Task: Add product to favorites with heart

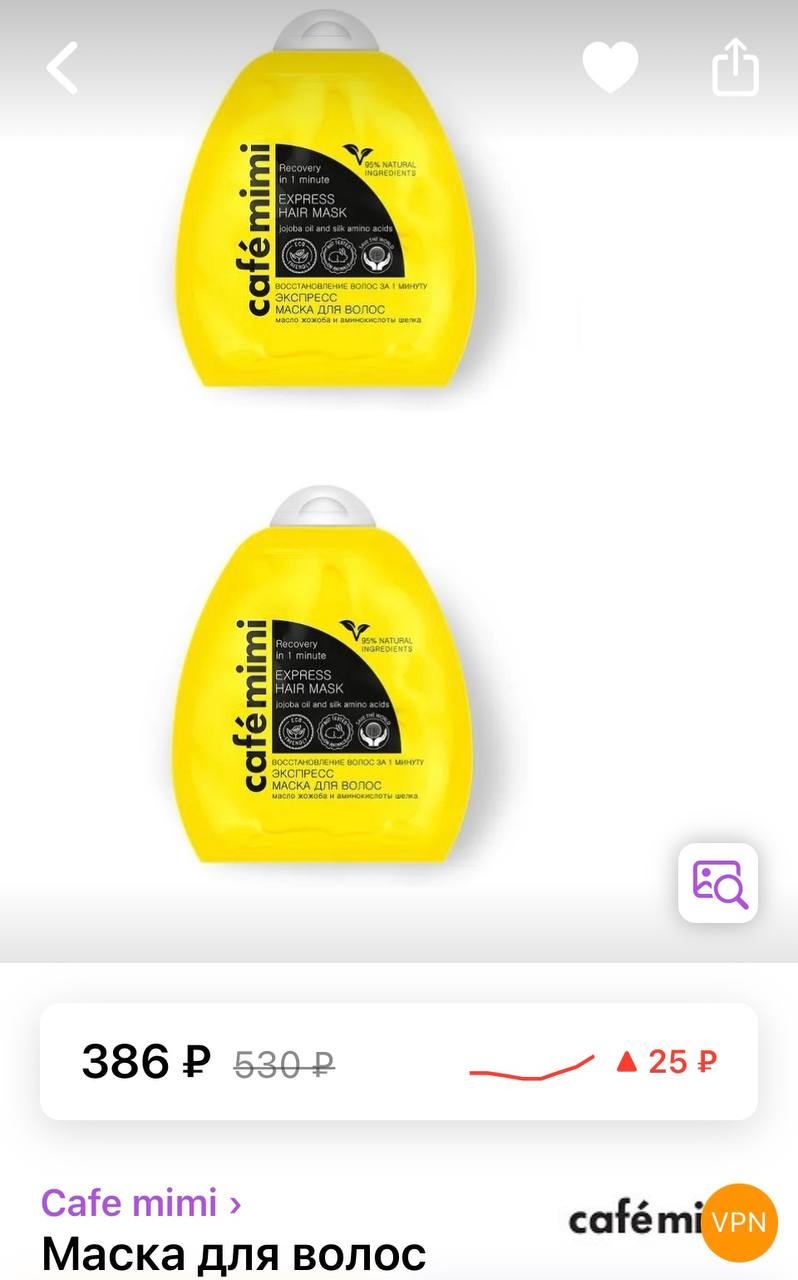Action: pos(610,68)
